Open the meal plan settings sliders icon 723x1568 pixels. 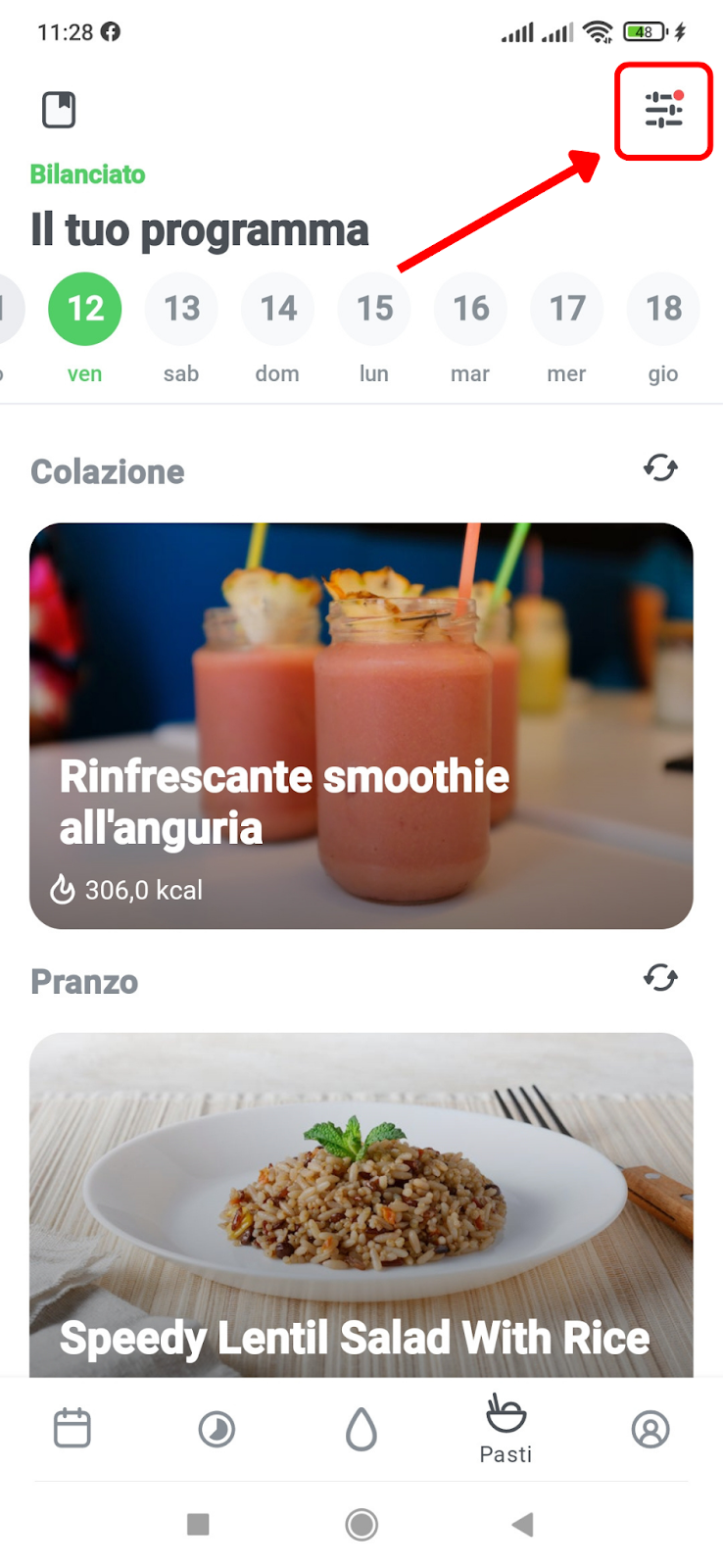click(x=663, y=110)
